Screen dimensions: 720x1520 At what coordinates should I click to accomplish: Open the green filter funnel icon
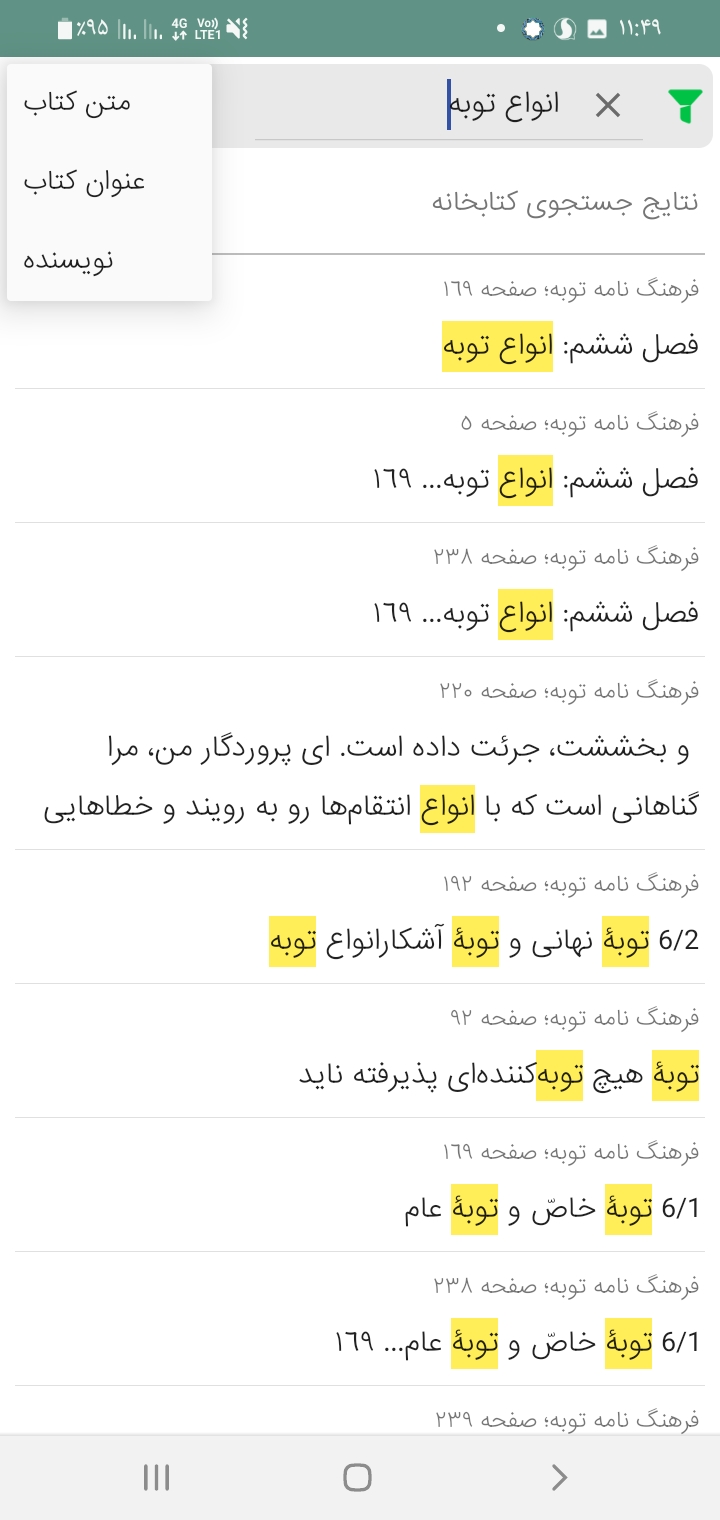(685, 105)
